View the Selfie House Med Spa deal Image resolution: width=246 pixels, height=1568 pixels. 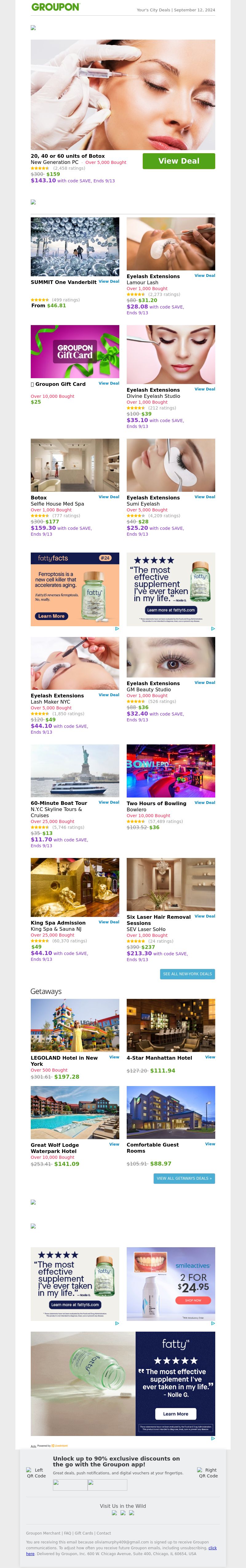109,497
